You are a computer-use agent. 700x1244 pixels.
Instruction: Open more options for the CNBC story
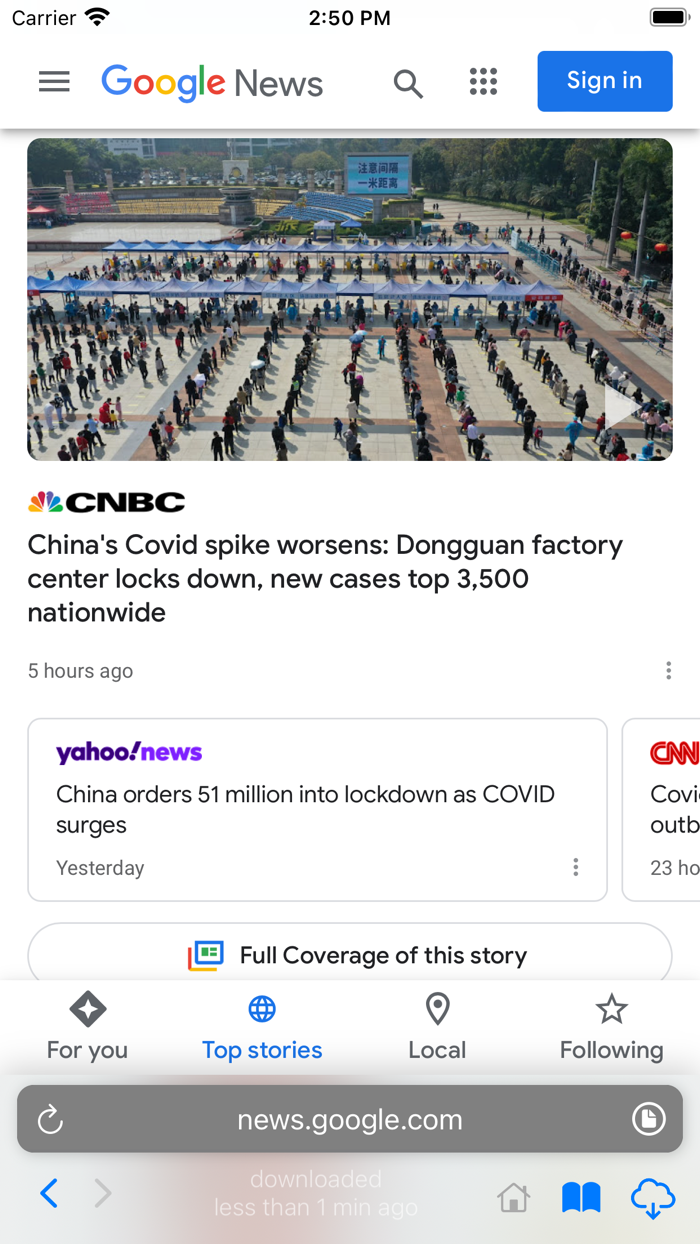[668, 671]
